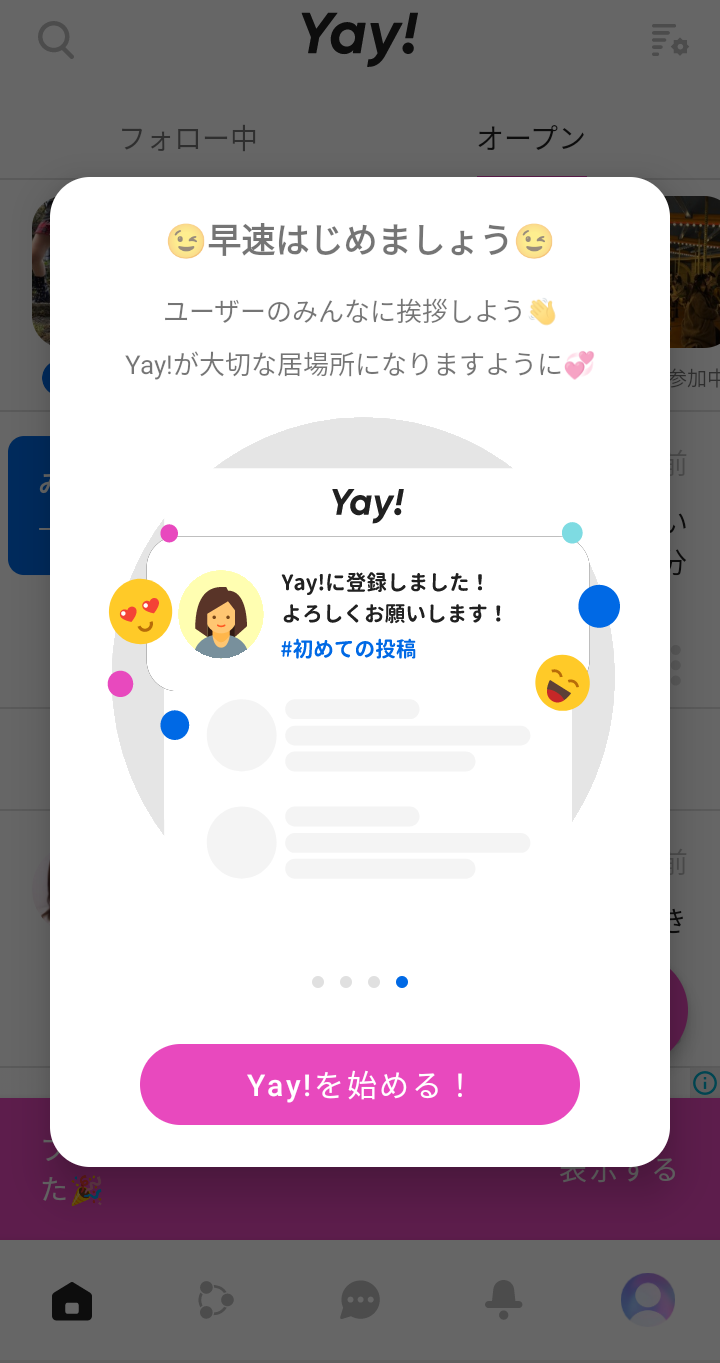Open timeline filter settings icon
The height and width of the screenshot is (1363, 720).
(x=668, y=41)
